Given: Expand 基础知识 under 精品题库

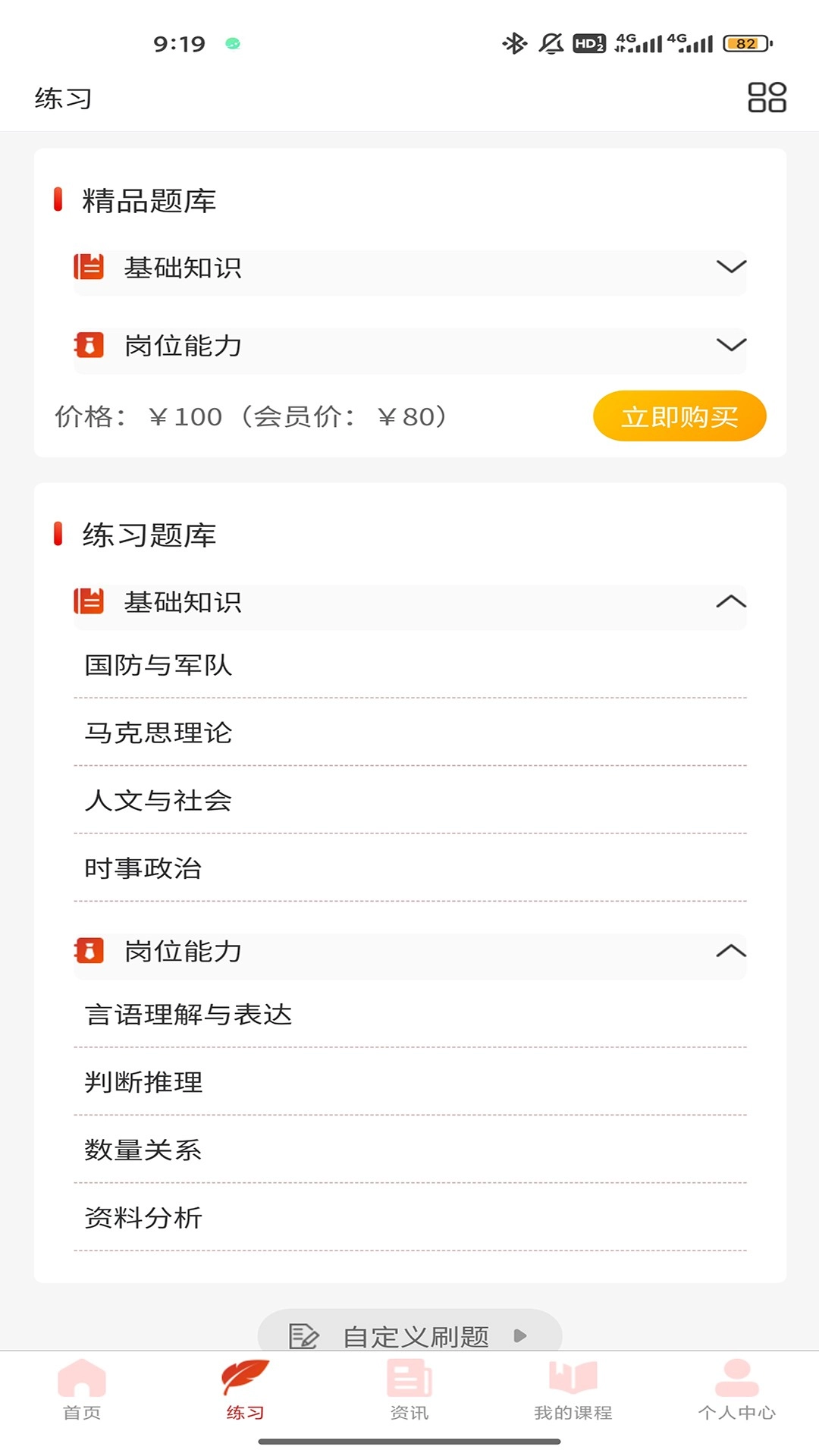Looking at the screenshot, I should coord(409,268).
